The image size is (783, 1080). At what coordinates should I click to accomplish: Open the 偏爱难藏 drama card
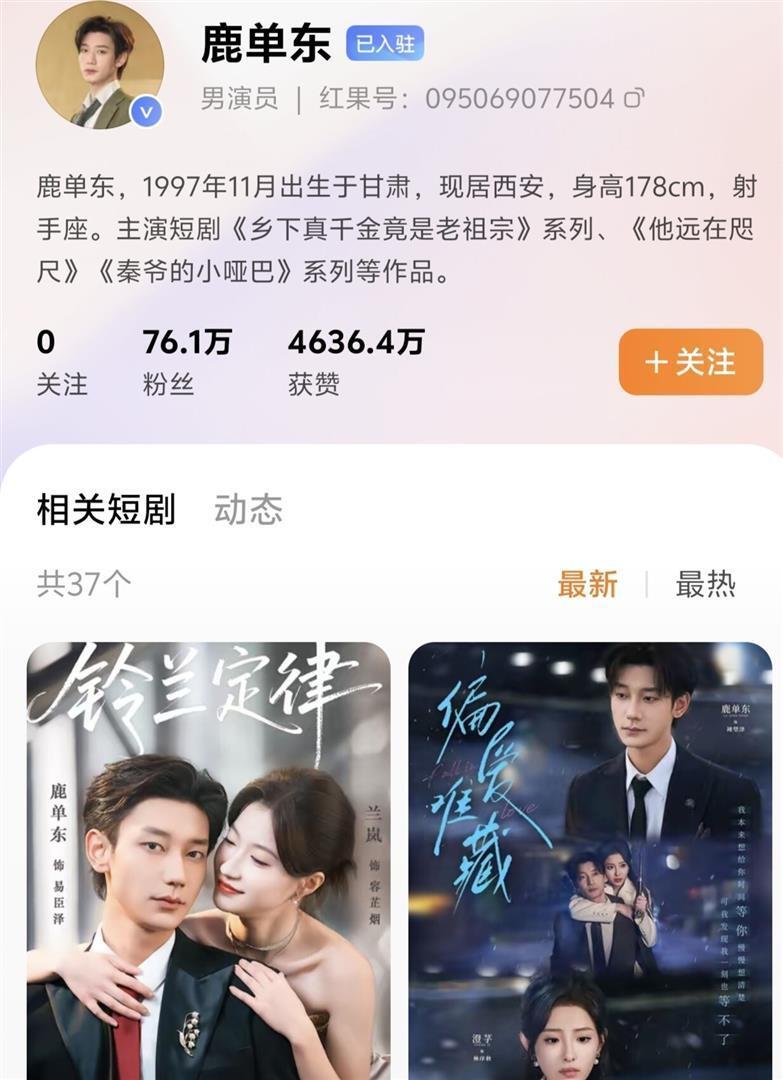pyautogui.click(x=590, y=860)
